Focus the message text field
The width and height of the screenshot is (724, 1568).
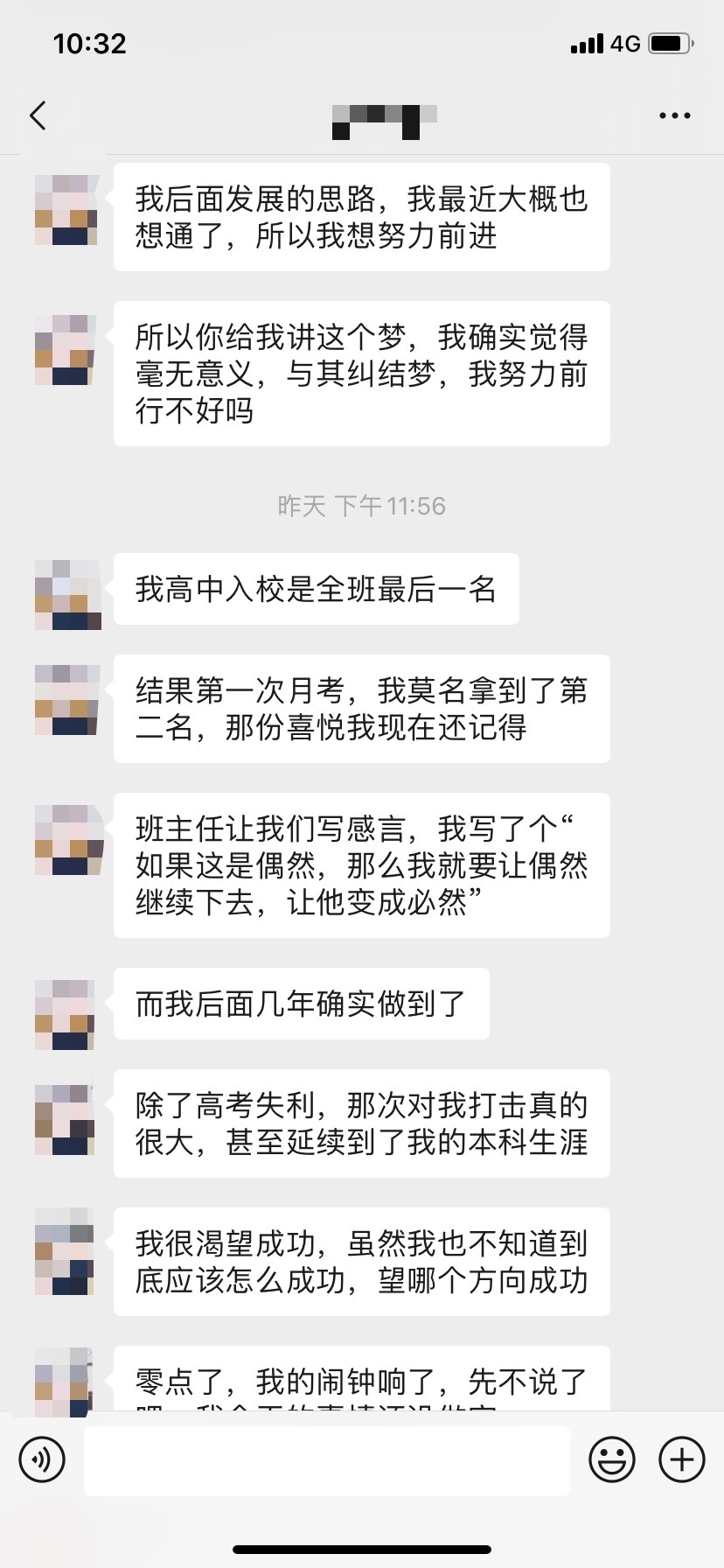326,1459
